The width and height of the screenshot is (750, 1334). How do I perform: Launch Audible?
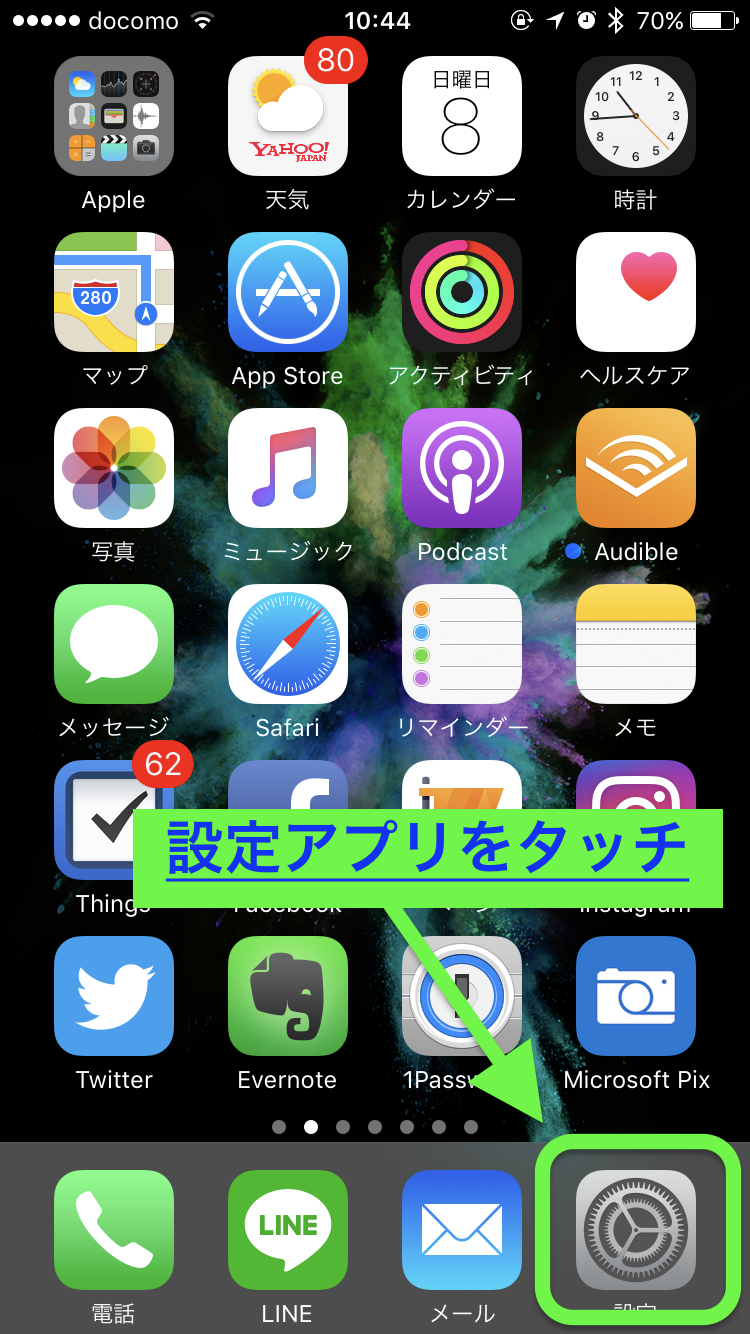635,468
